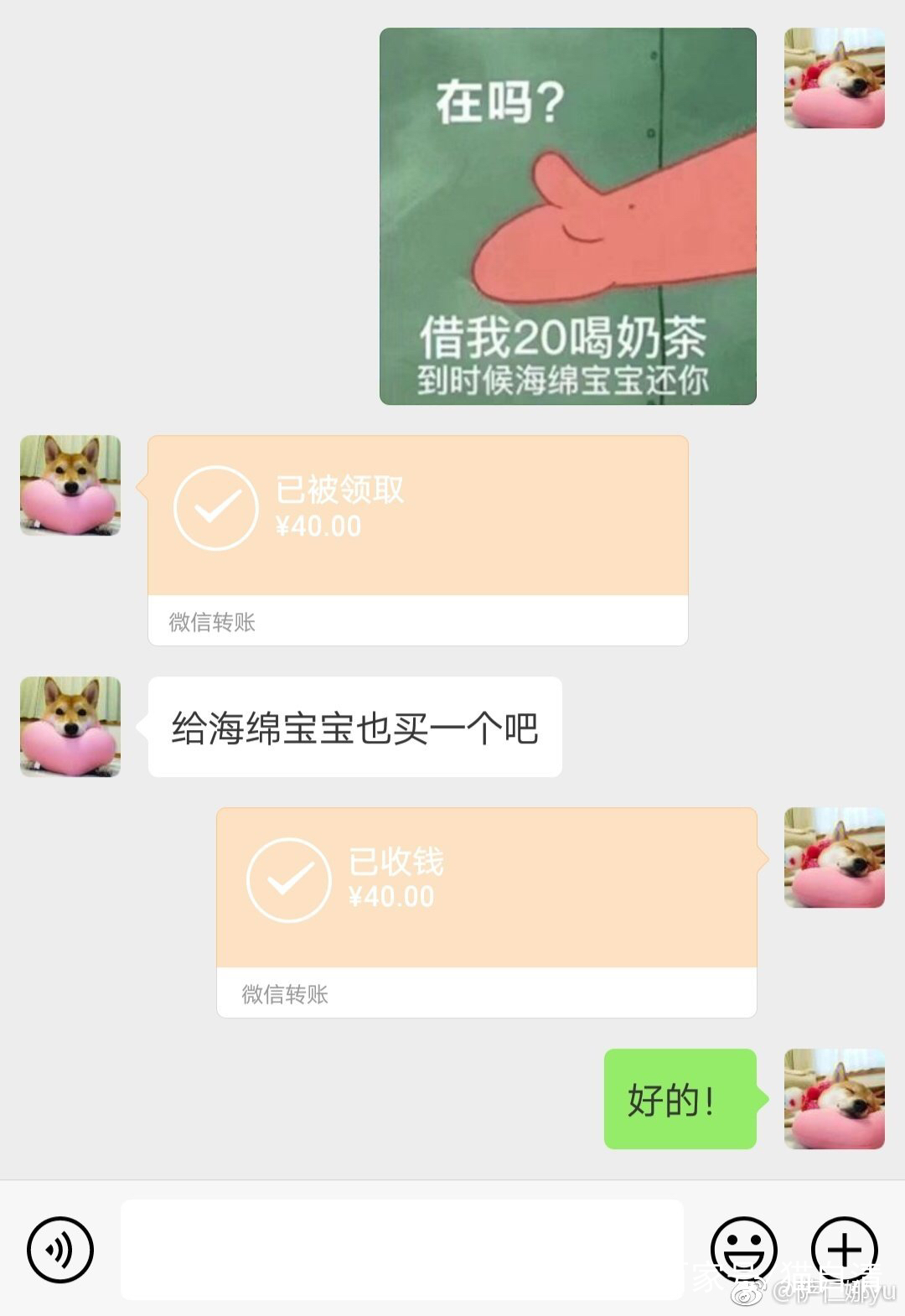Viewport: 905px width, 1316px height.
Task: Select the 微信转账 label on the second transfer
Action: [283, 996]
